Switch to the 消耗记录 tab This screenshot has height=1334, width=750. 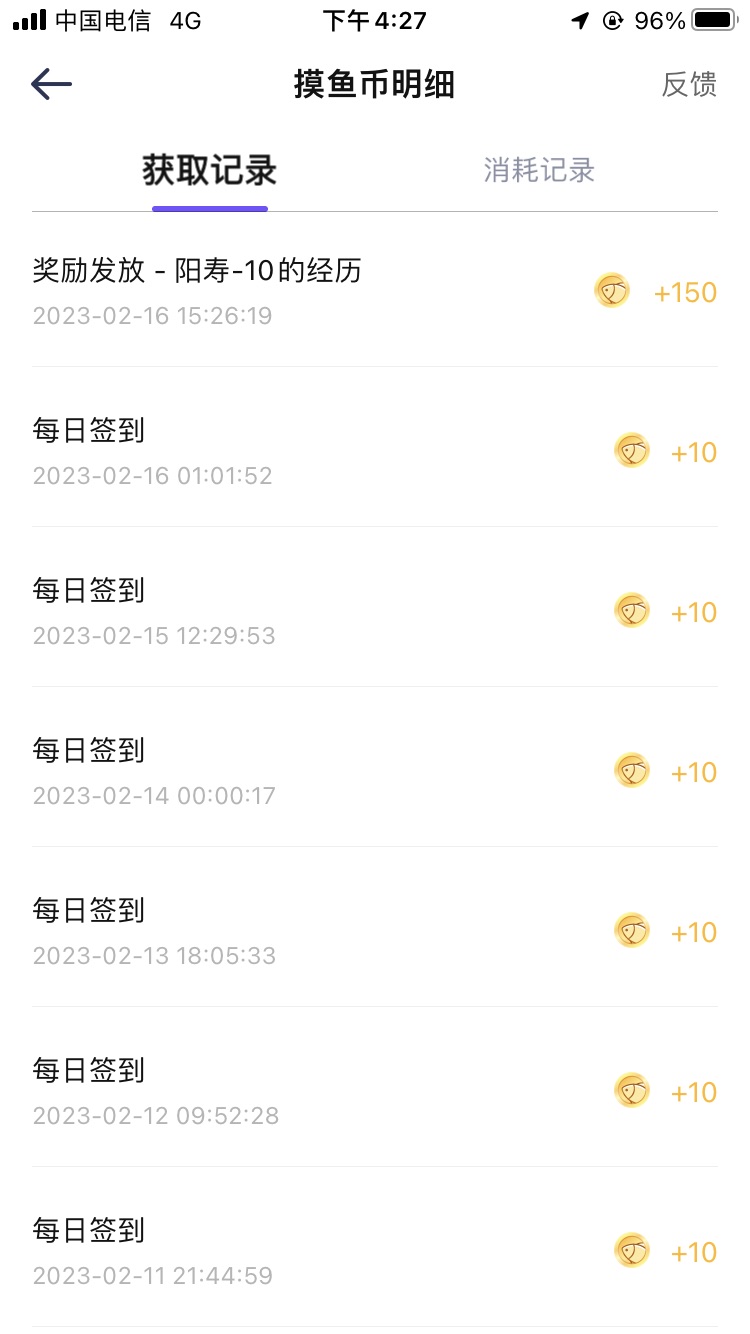coord(539,170)
